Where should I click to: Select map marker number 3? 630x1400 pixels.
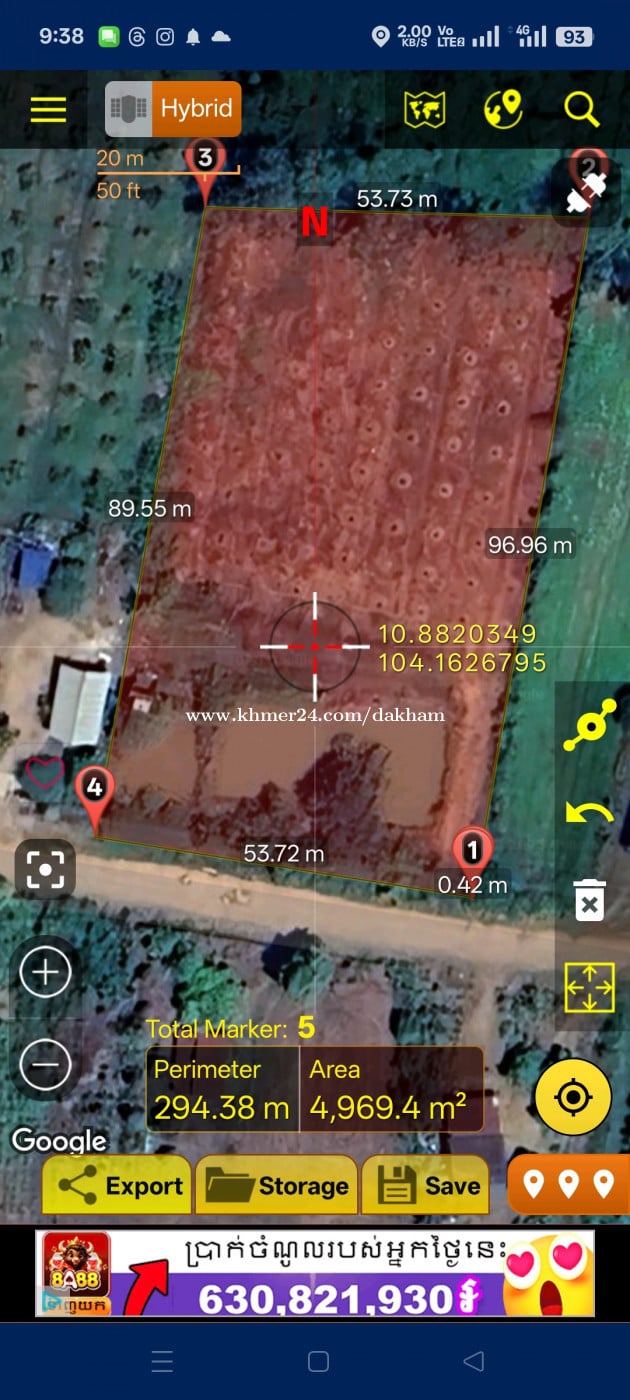(205, 162)
